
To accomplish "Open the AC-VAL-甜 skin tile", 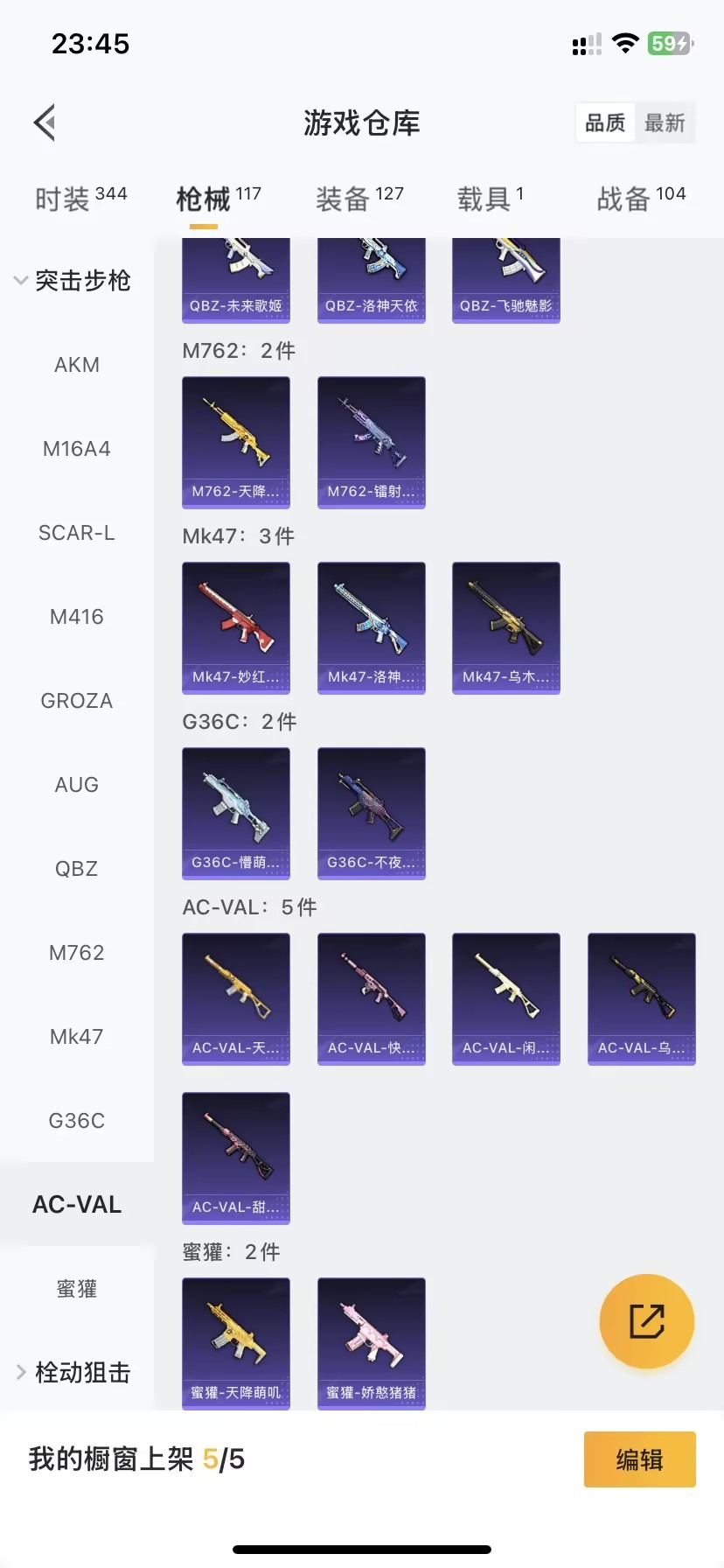I will coord(236,1158).
